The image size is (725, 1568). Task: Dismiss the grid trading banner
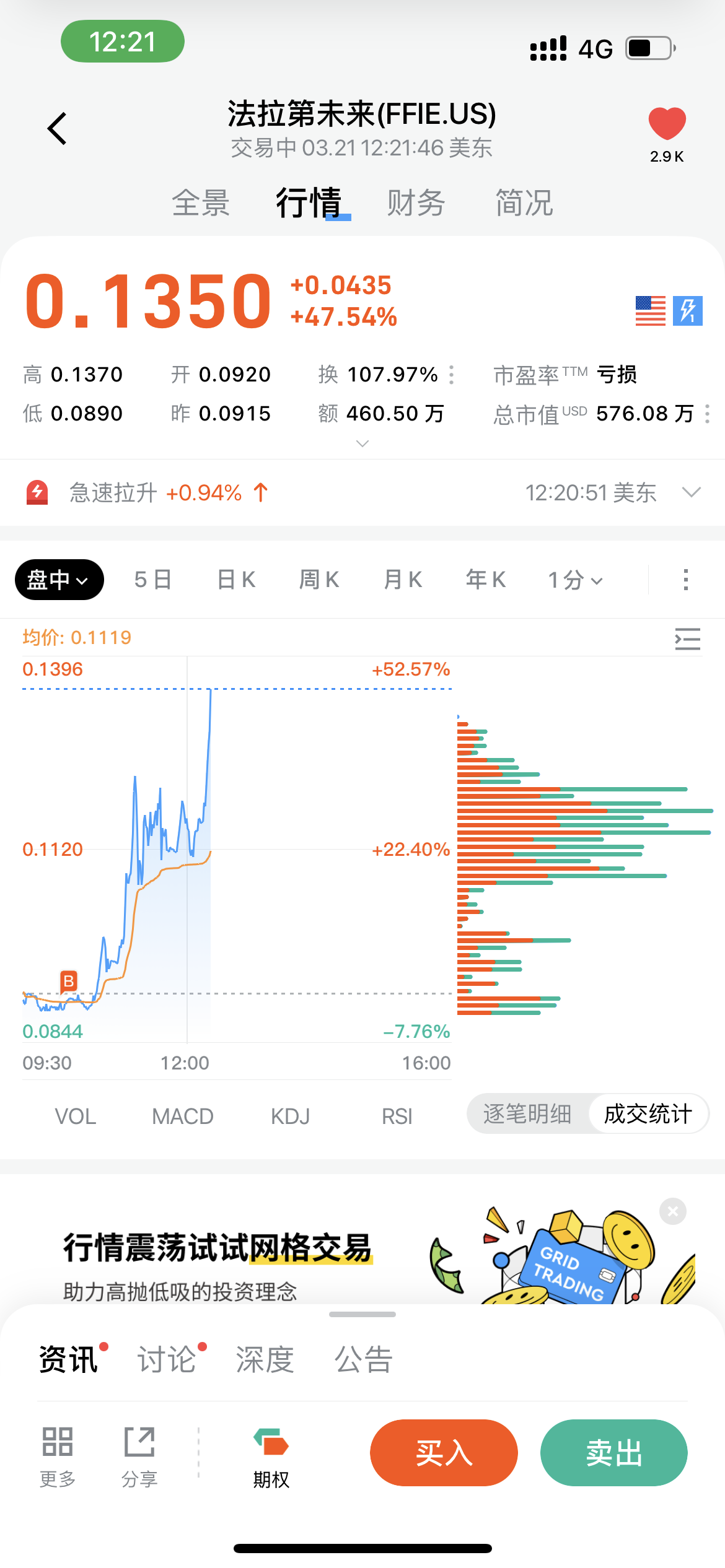coord(673,1211)
